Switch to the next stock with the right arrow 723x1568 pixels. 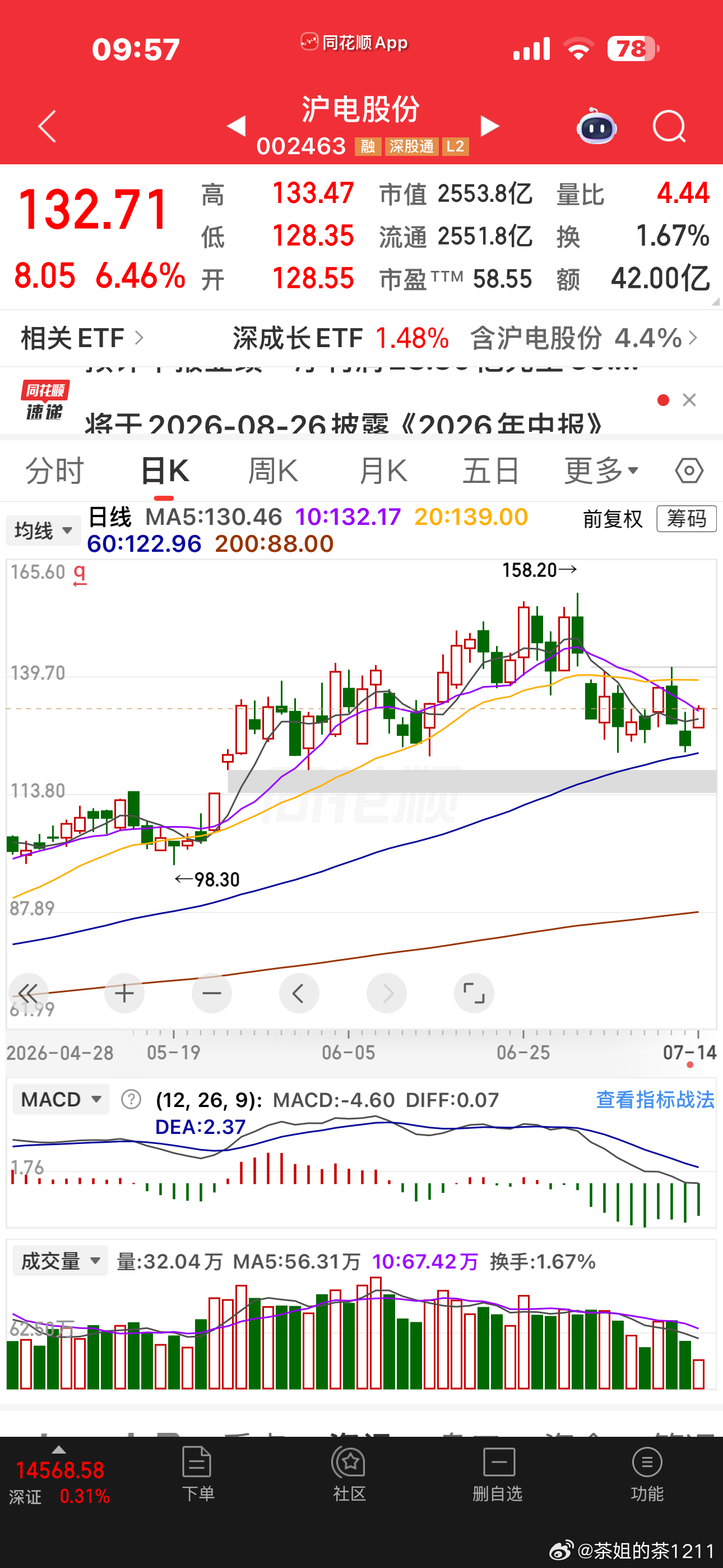(x=489, y=126)
